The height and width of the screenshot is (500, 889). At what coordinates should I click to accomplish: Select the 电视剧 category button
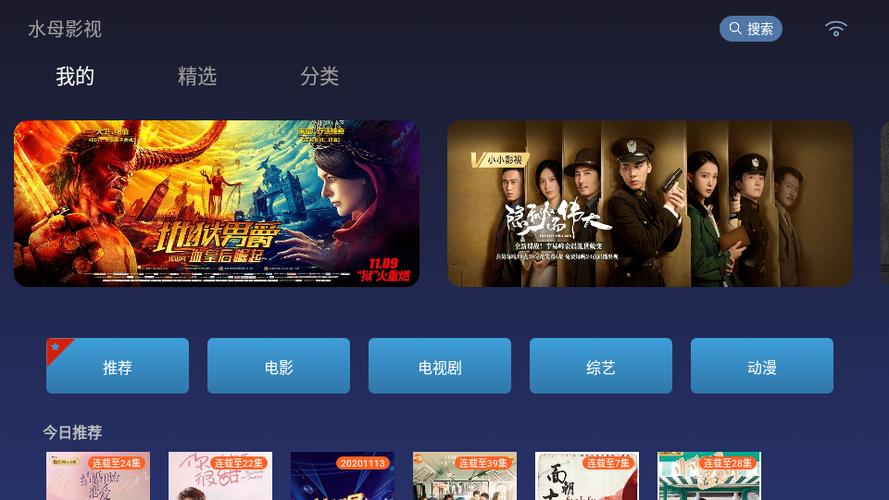[440, 366]
